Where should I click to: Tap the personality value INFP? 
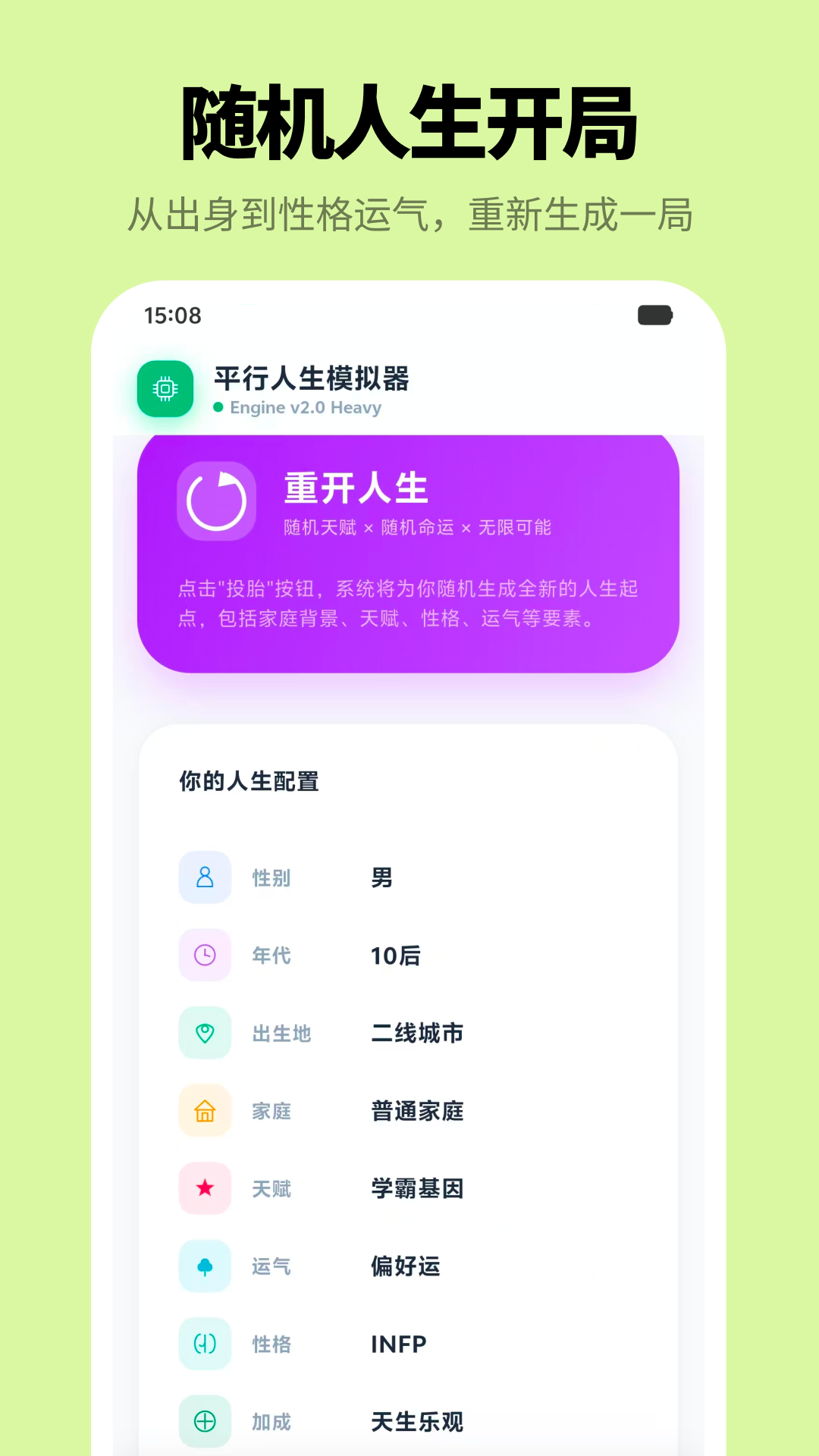tap(397, 1344)
